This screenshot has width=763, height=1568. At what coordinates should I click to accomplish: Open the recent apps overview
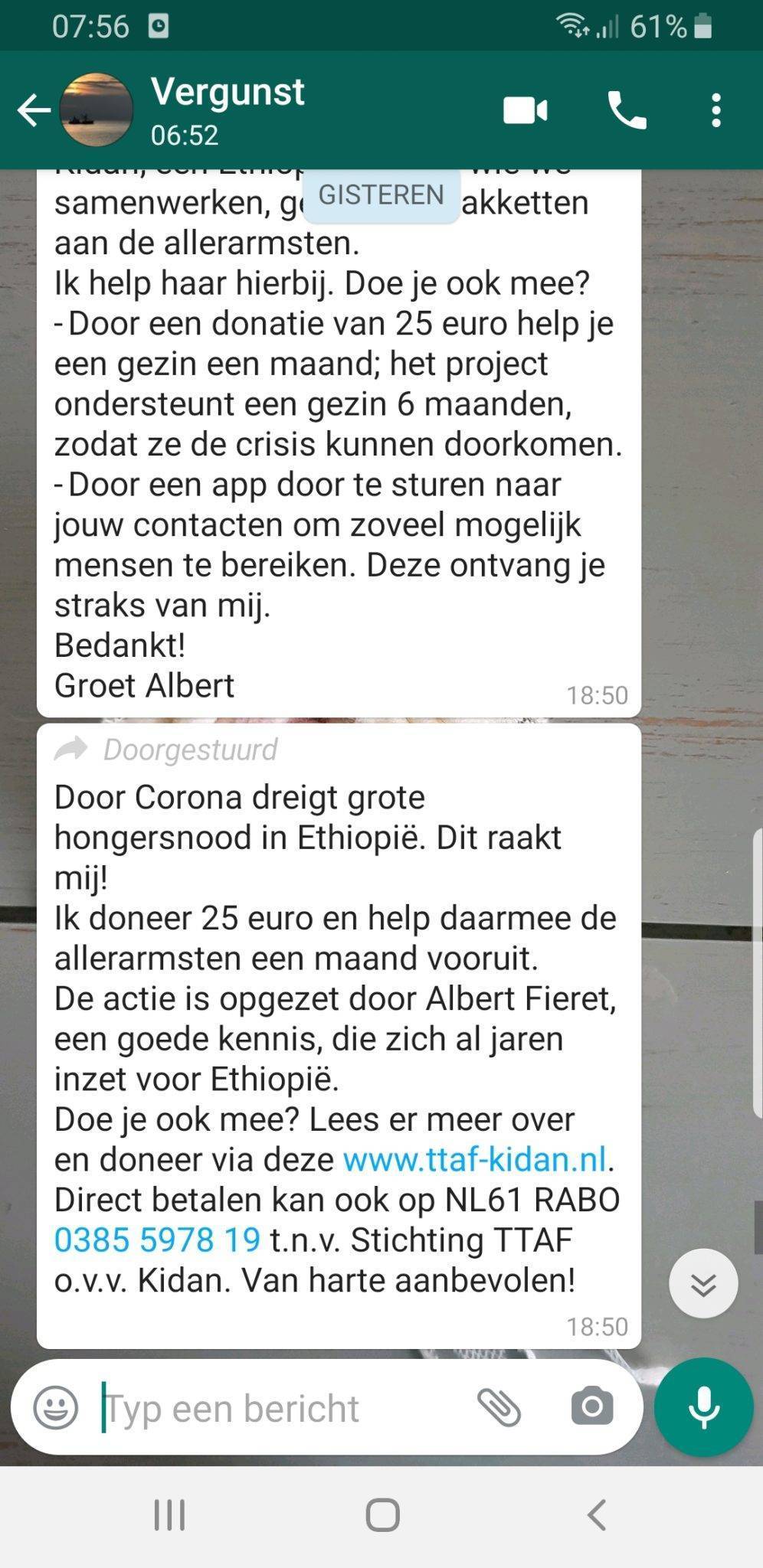click(x=169, y=1514)
